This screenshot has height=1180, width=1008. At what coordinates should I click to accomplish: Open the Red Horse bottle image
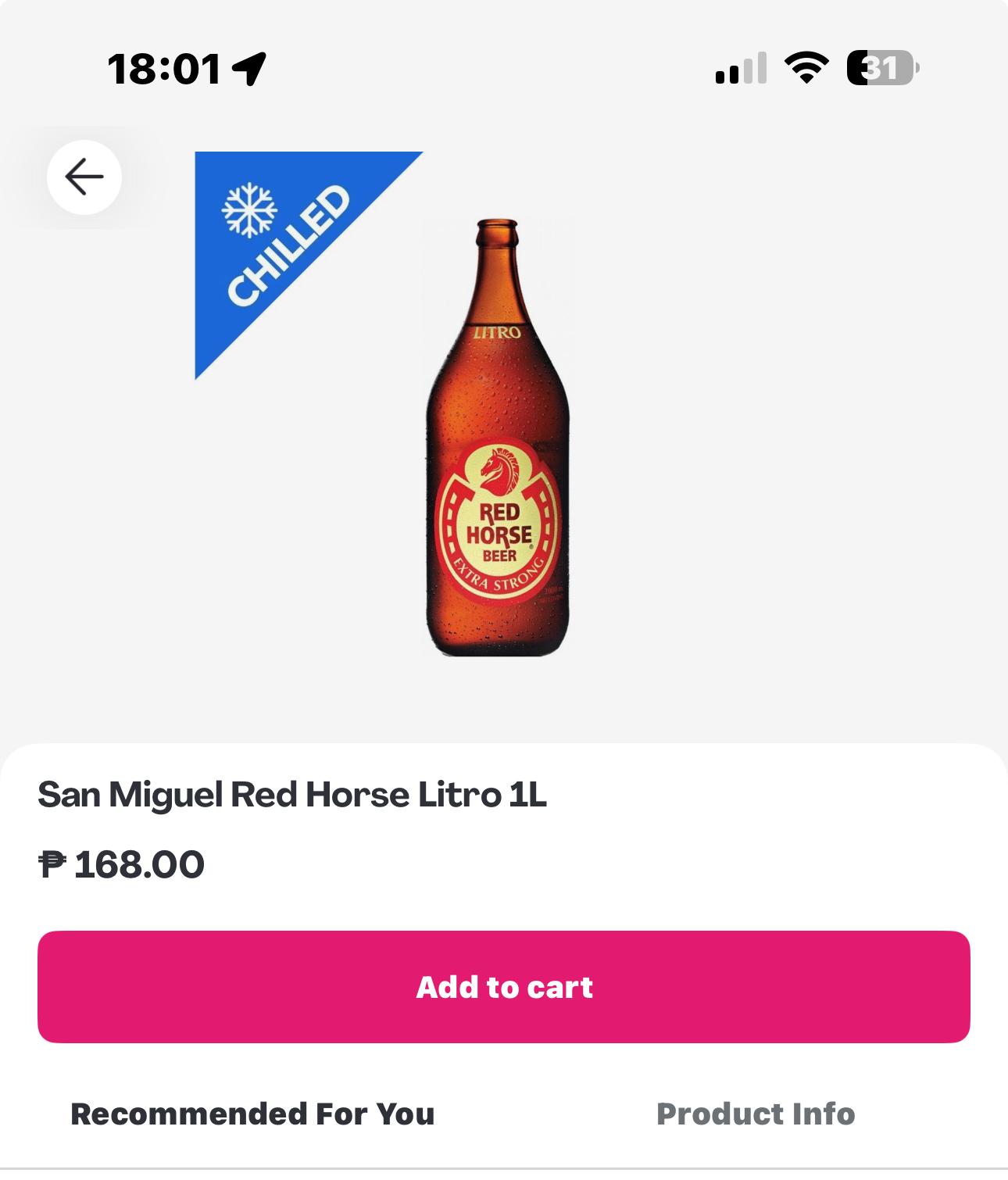pos(498,438)
